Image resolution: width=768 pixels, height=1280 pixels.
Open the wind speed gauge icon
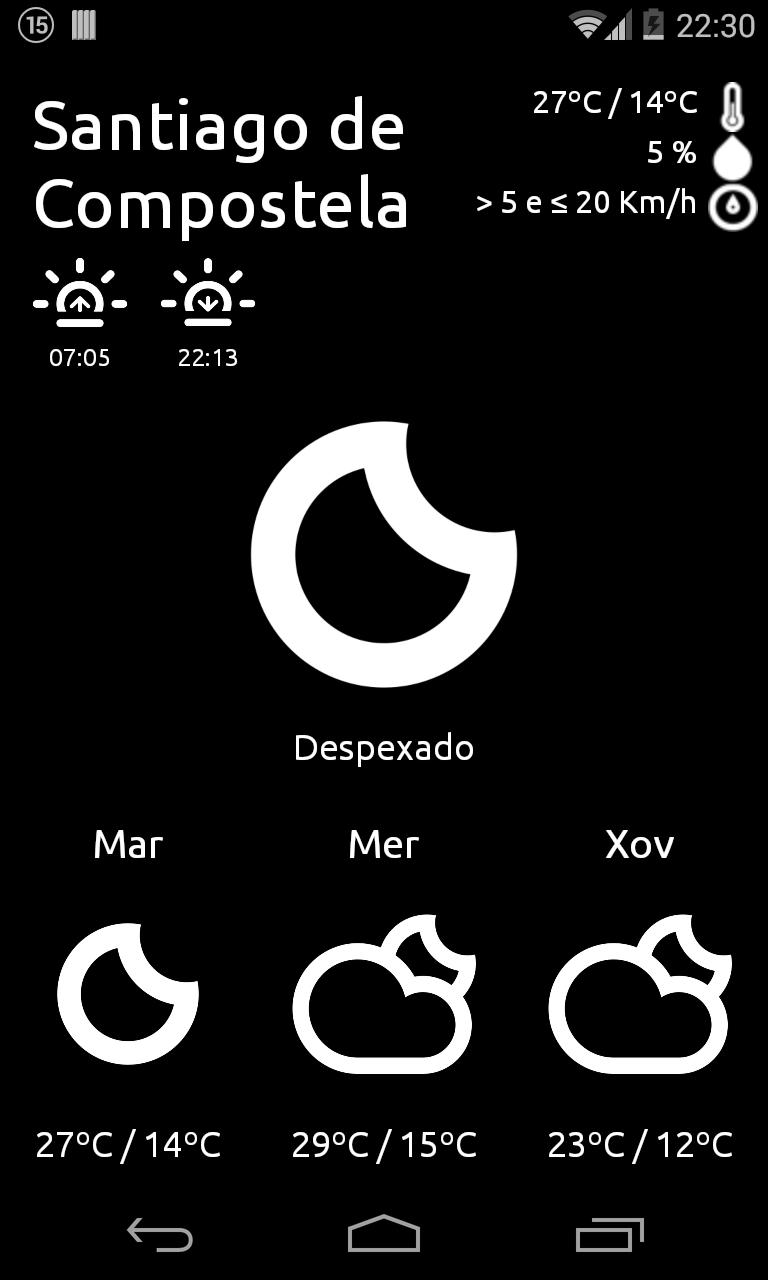(x=733, y=203)
